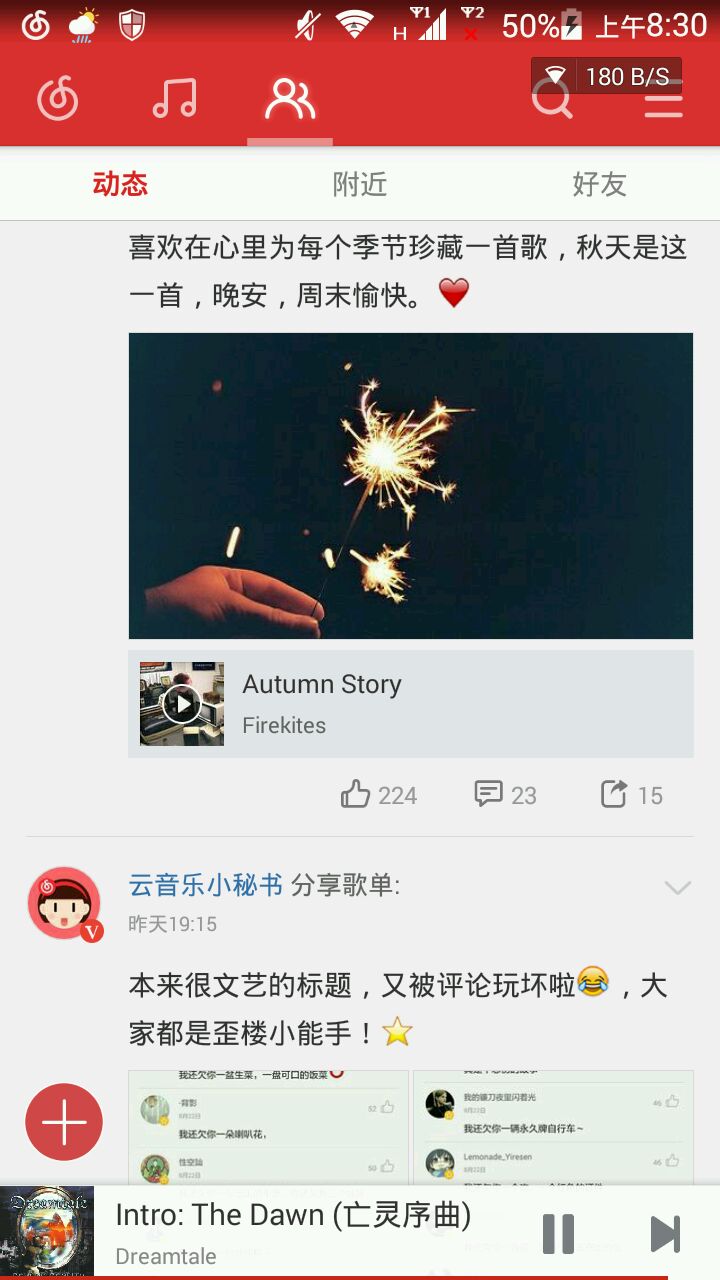The height and width of the screenshot is (1280, 720).
Task: Switch to the 好友 tab
Action: (x=599, y=184)
